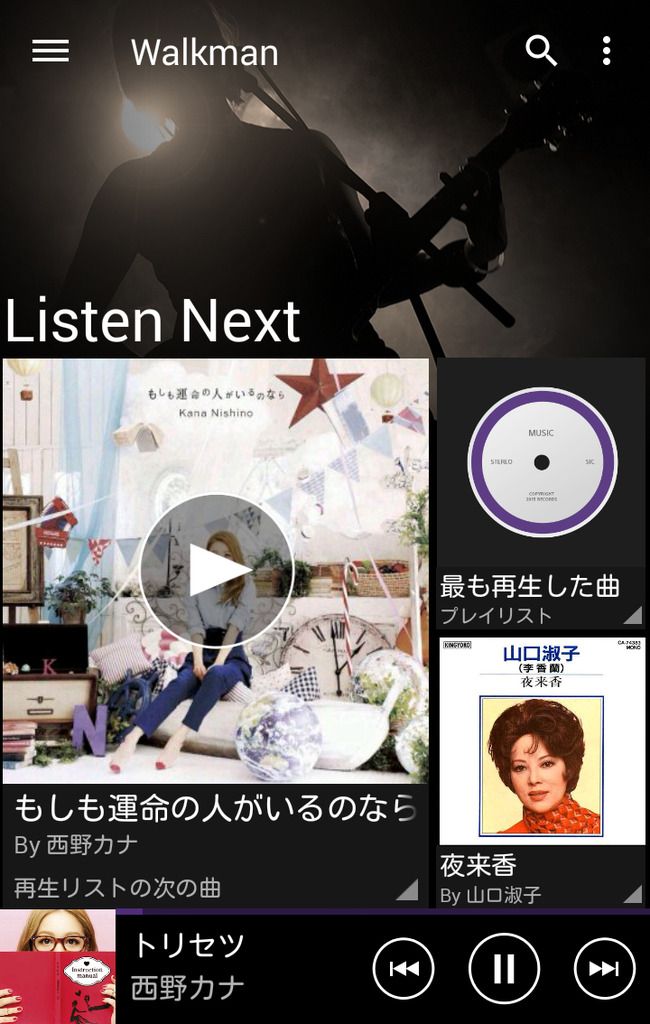Skip to previous track
The height and width of the screenshot is (1024, 650).
pos(404,968)
